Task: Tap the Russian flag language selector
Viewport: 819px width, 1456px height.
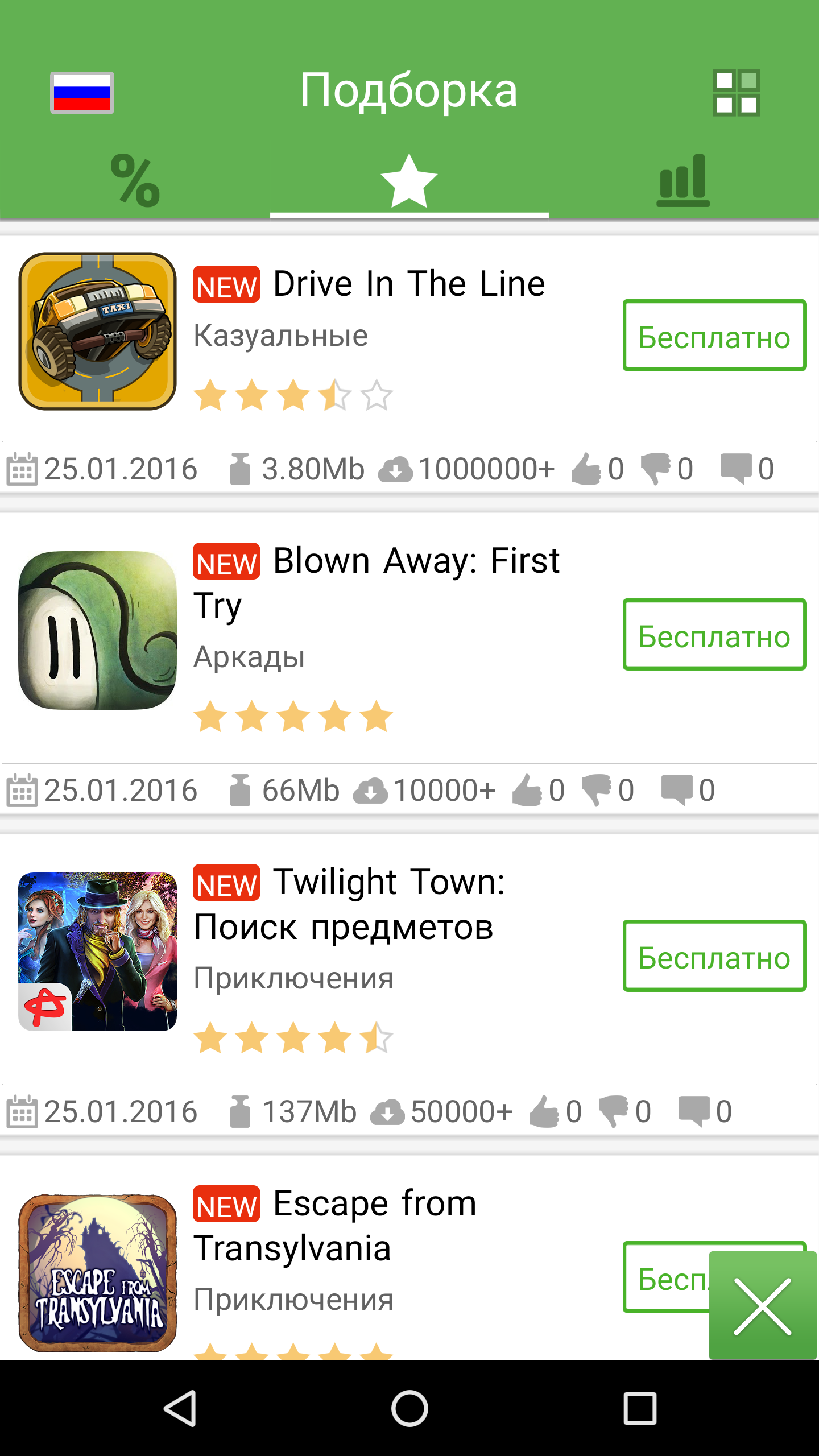Action: coord(82,93)
